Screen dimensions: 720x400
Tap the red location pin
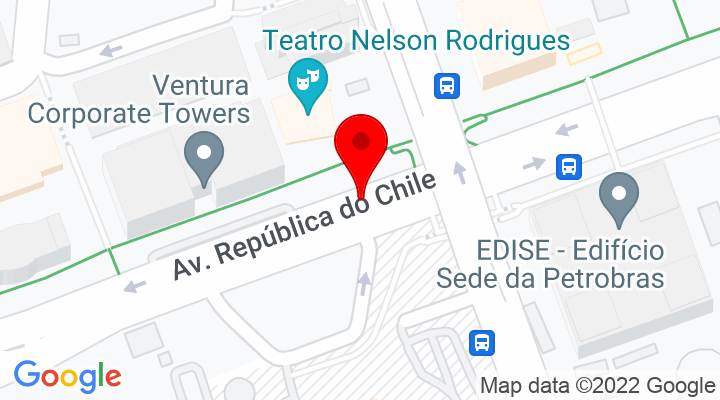pos(363,146)
